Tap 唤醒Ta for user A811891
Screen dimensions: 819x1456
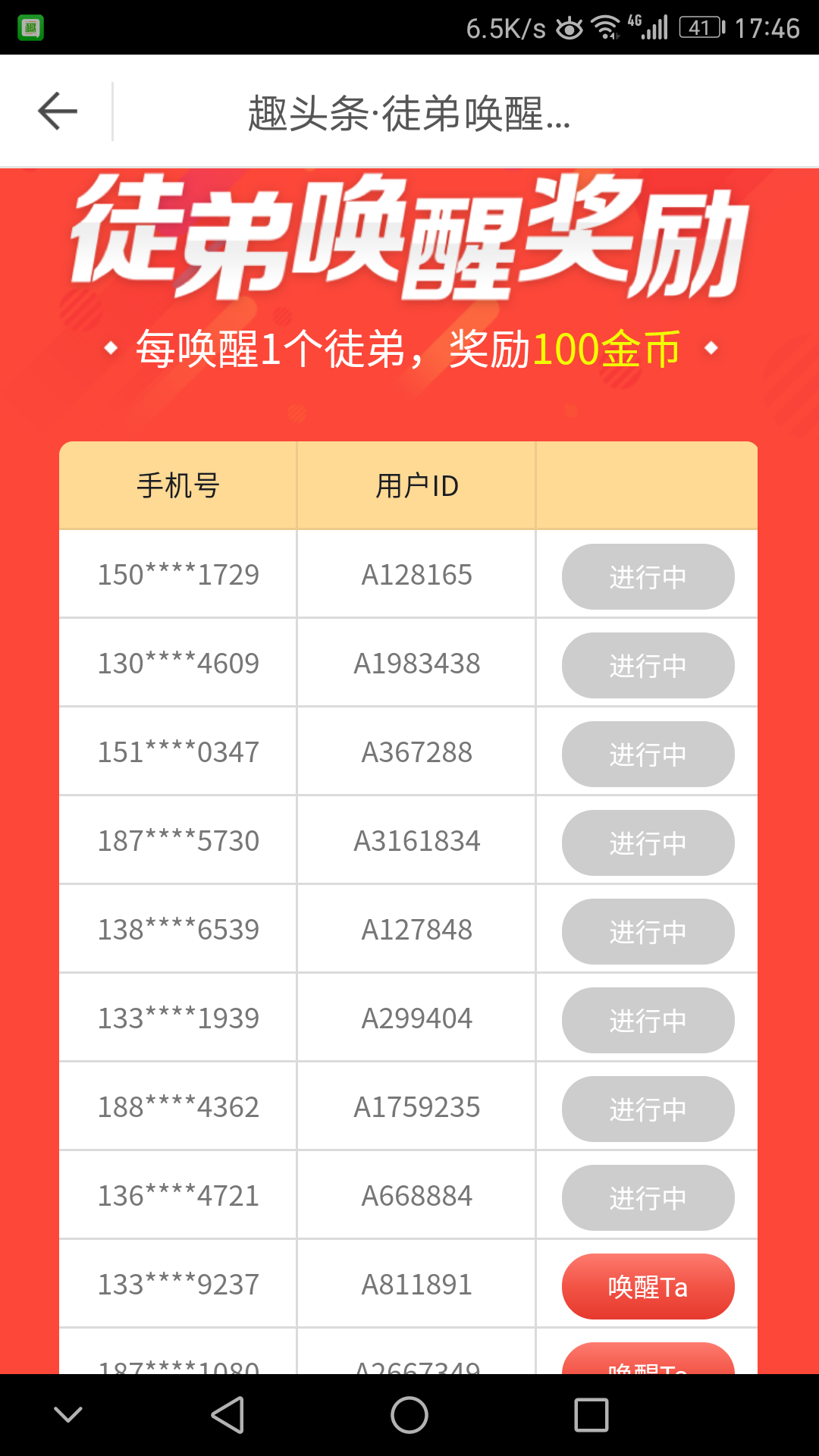click(x=648, y=1286)
